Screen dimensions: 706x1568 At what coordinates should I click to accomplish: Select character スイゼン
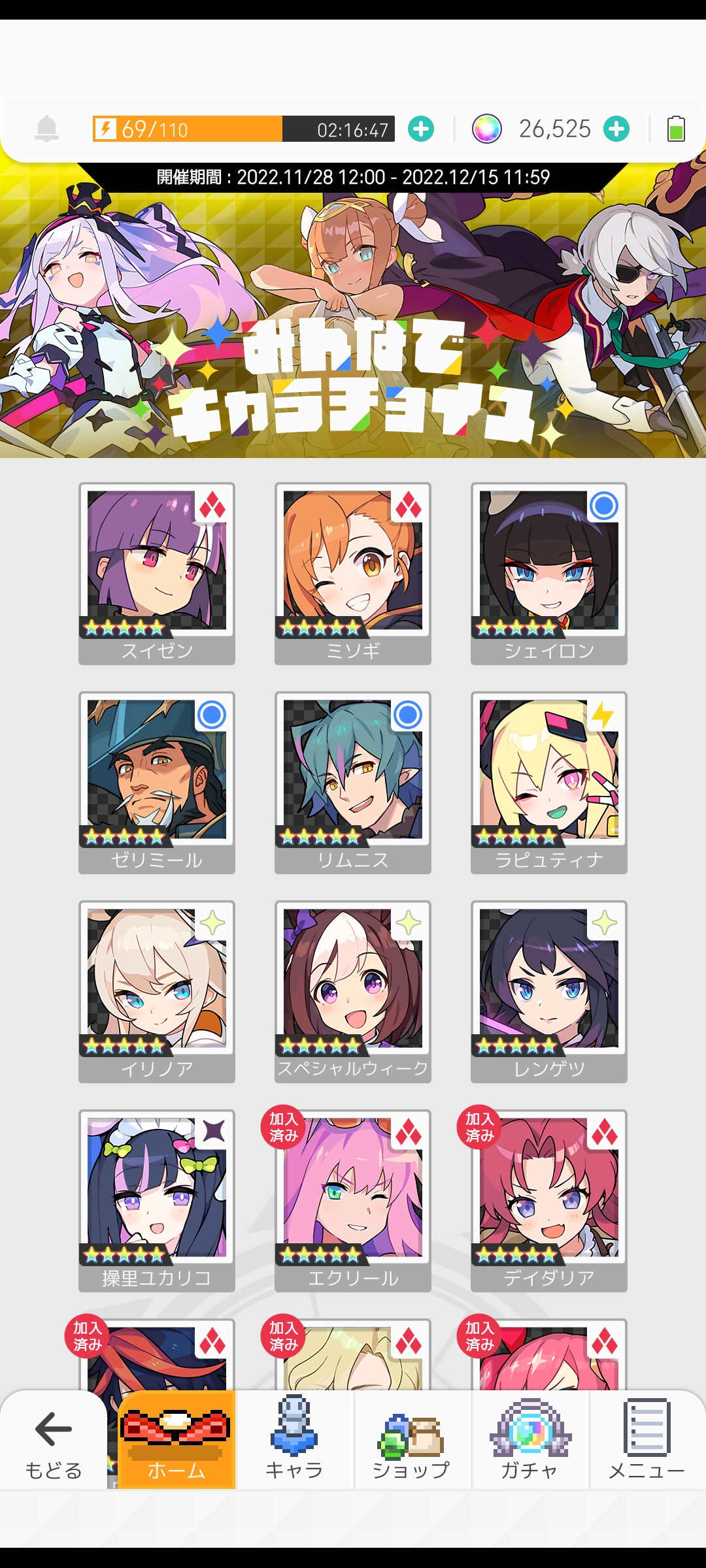click(157, 573)
